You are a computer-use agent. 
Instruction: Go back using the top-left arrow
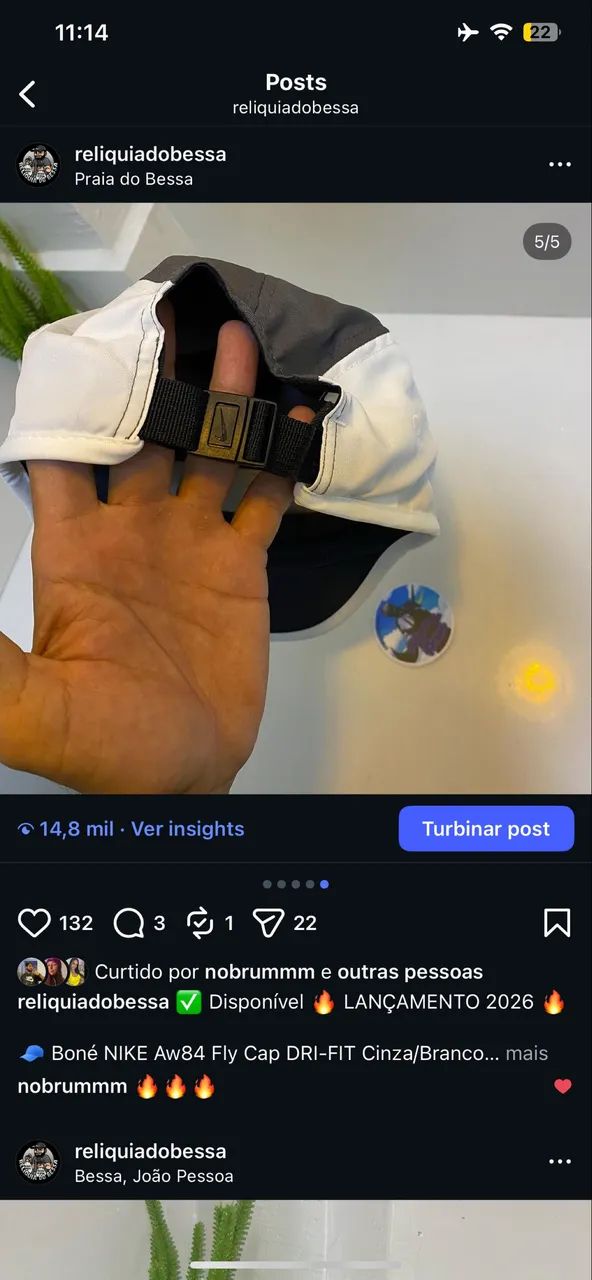pyautogui.click(x=27, y=94)
